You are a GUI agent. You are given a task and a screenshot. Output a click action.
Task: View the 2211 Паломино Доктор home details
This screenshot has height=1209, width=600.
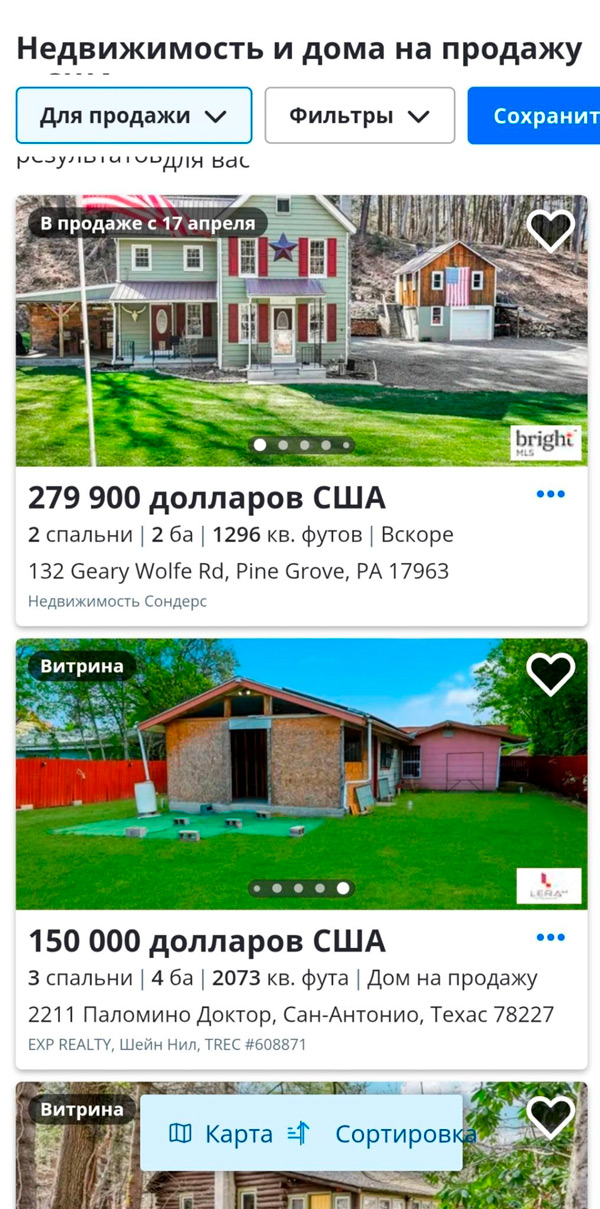click(290, 1014)
